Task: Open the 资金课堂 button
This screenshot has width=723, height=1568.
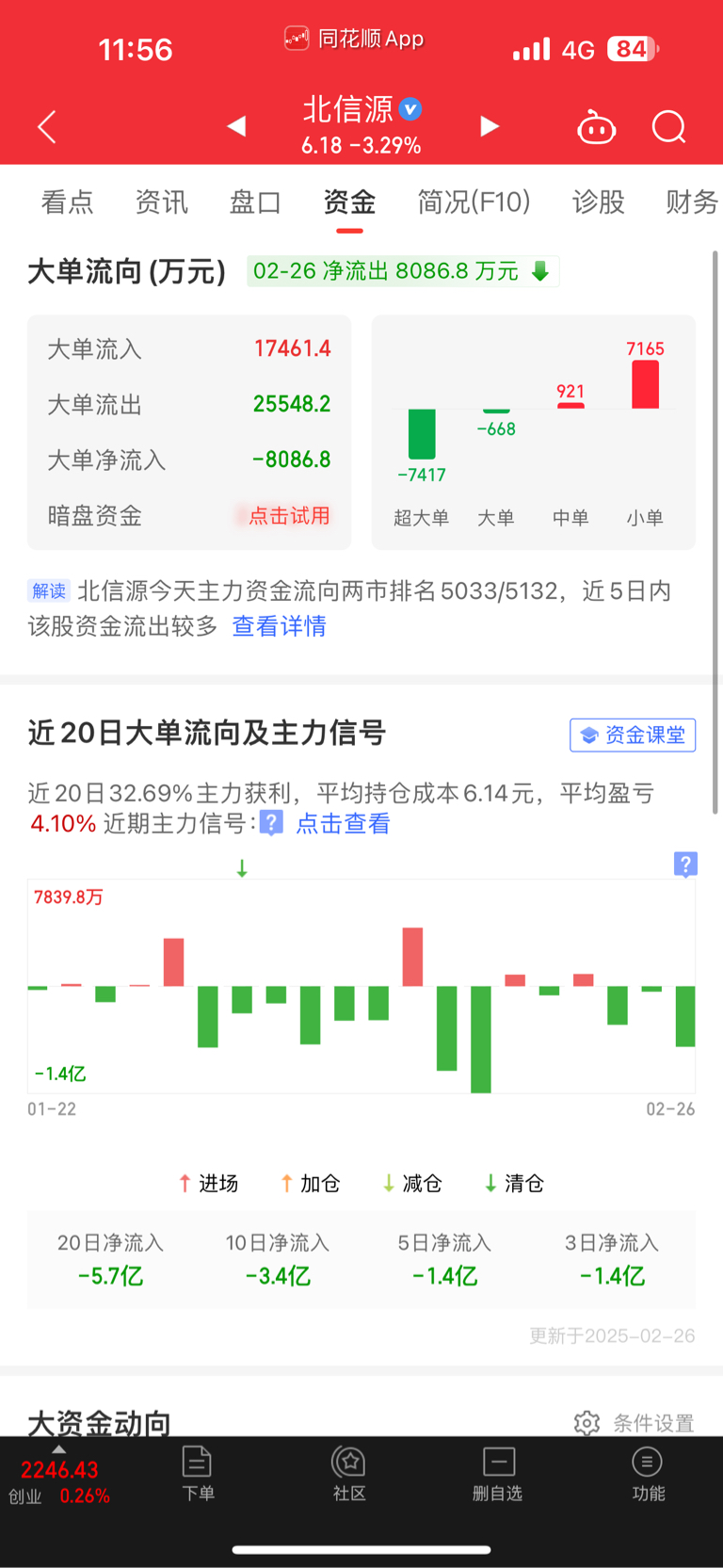Action: pos(633,736)
